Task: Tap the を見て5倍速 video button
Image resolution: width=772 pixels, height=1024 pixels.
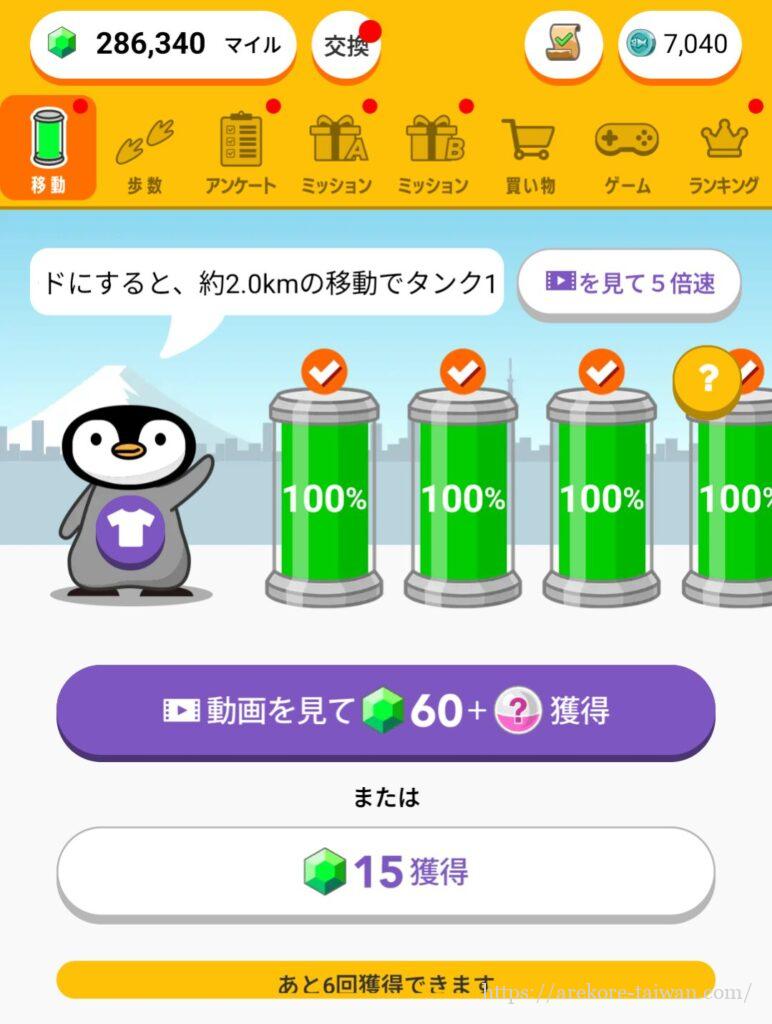Action: [630, 283]
